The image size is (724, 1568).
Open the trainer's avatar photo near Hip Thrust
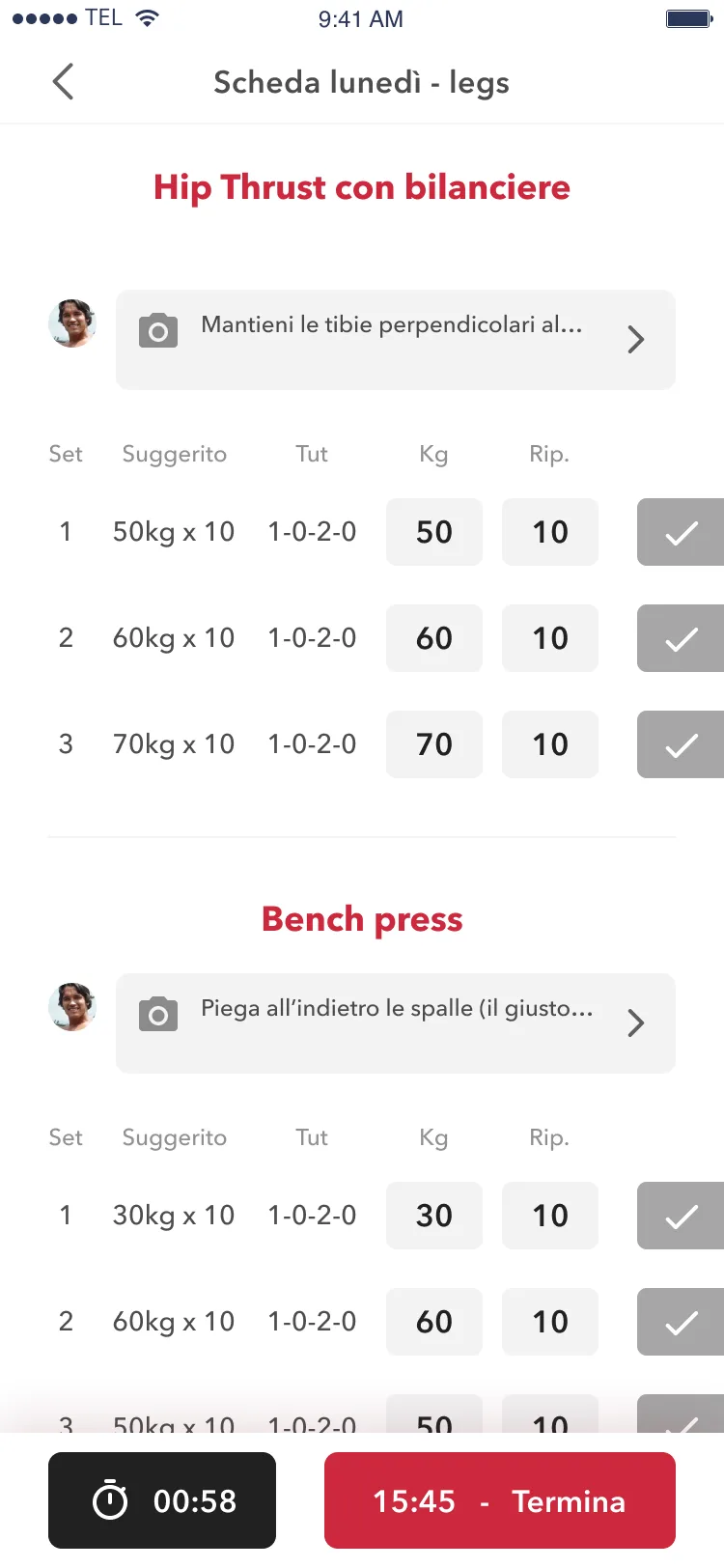71,323
